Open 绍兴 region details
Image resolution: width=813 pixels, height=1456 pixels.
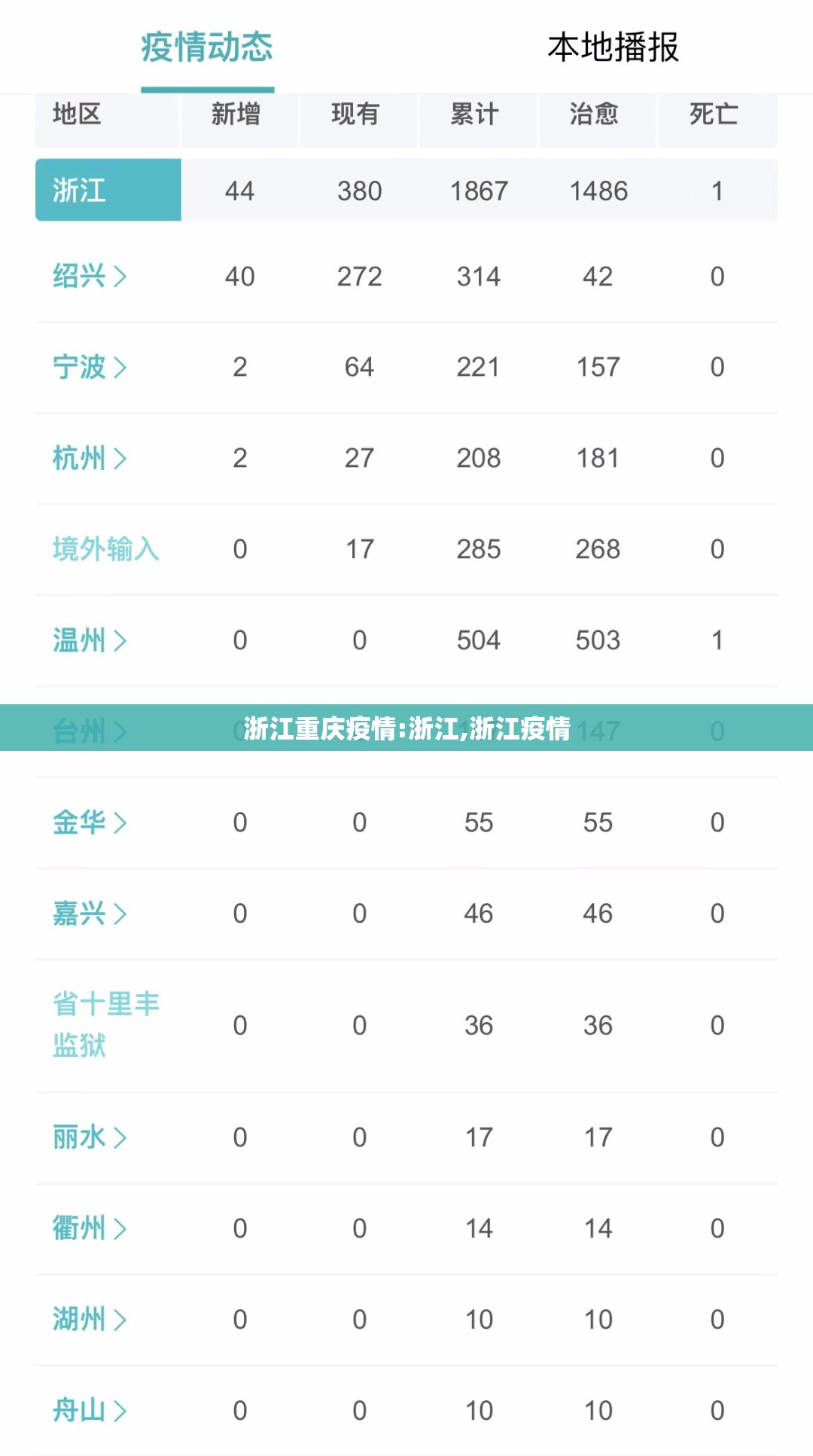pyautogui.click(x=90, y=276)
